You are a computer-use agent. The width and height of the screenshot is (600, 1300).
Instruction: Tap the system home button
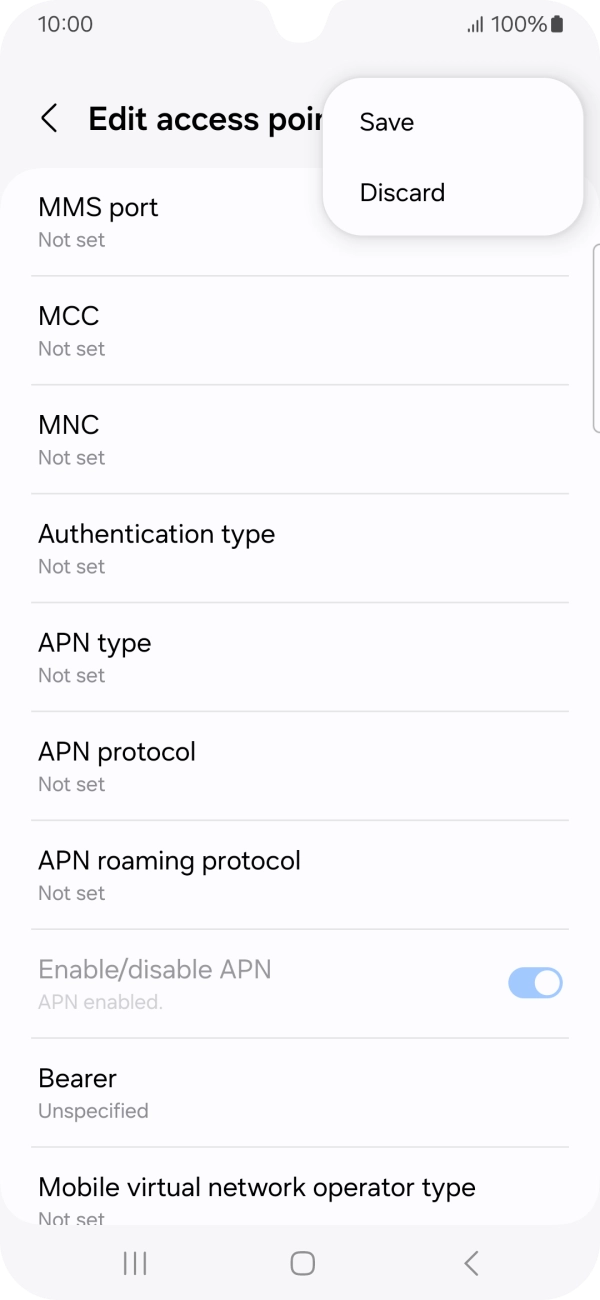coord(302,1263)
